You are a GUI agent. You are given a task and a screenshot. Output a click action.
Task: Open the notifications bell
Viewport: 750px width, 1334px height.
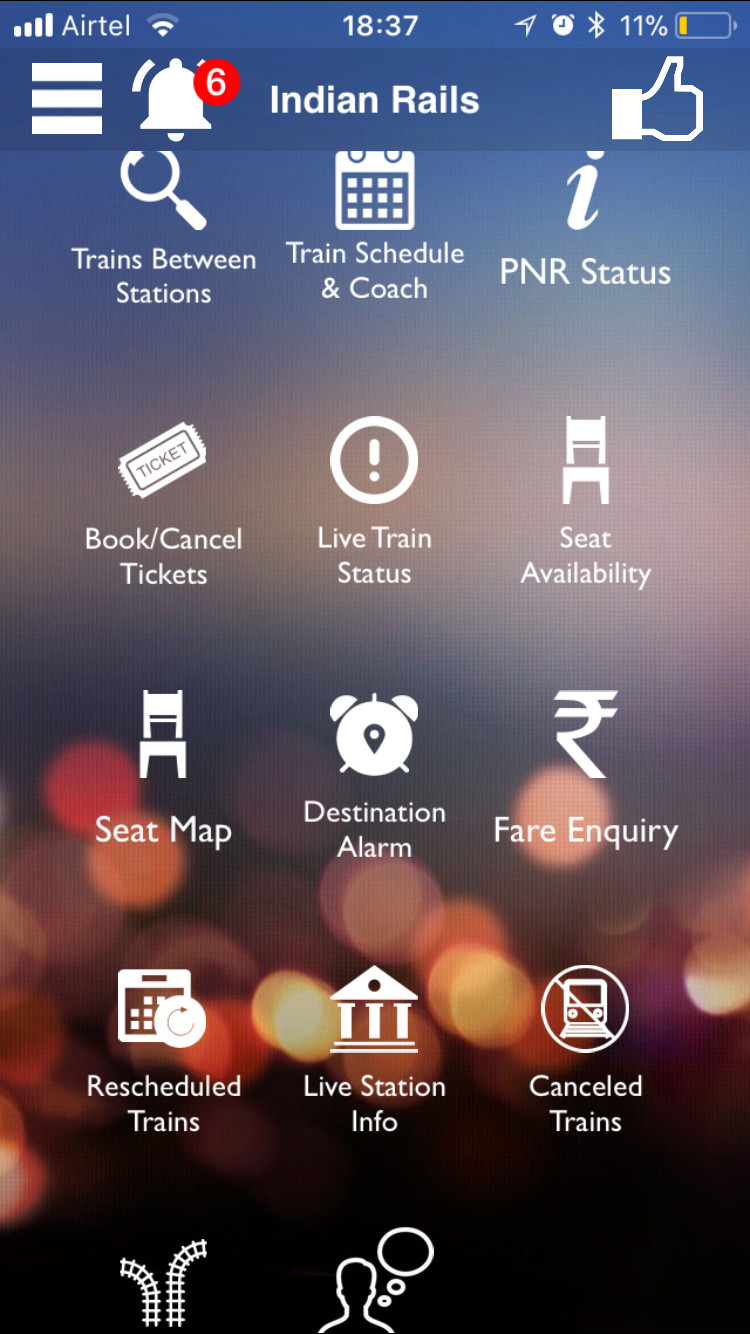pyautogui.click(x=176, y=97)
